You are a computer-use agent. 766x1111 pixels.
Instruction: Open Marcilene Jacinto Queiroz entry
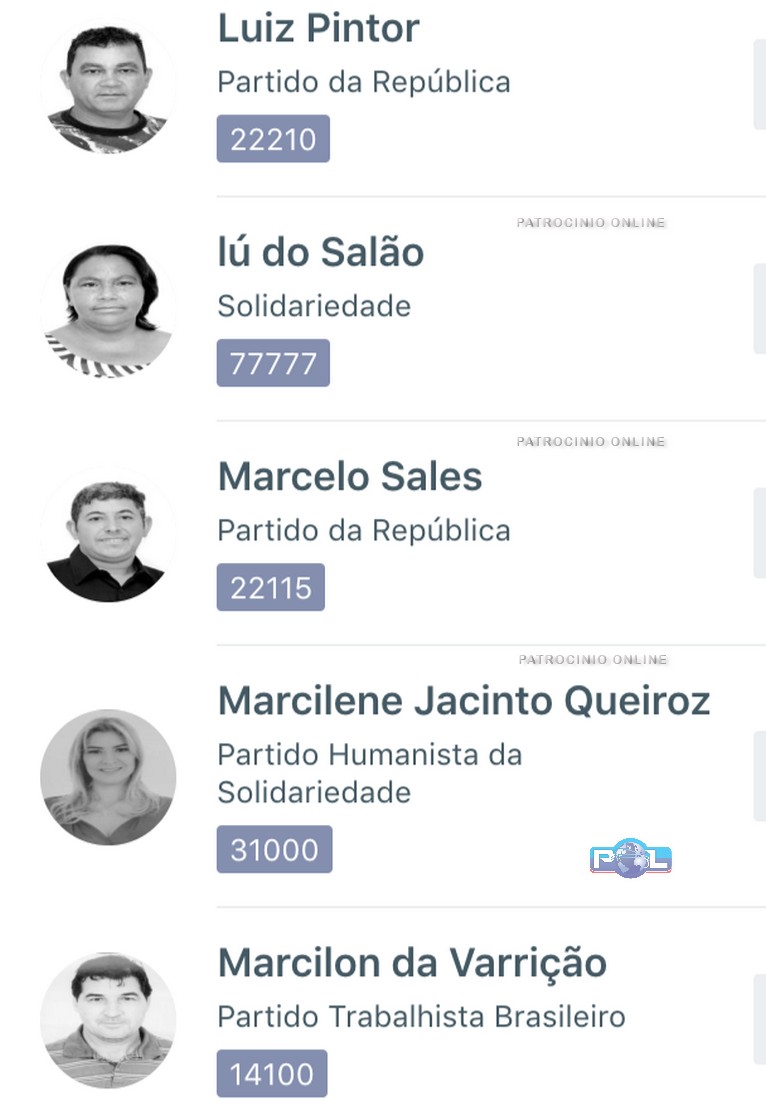pyautogui.click(x=463, y=702)
